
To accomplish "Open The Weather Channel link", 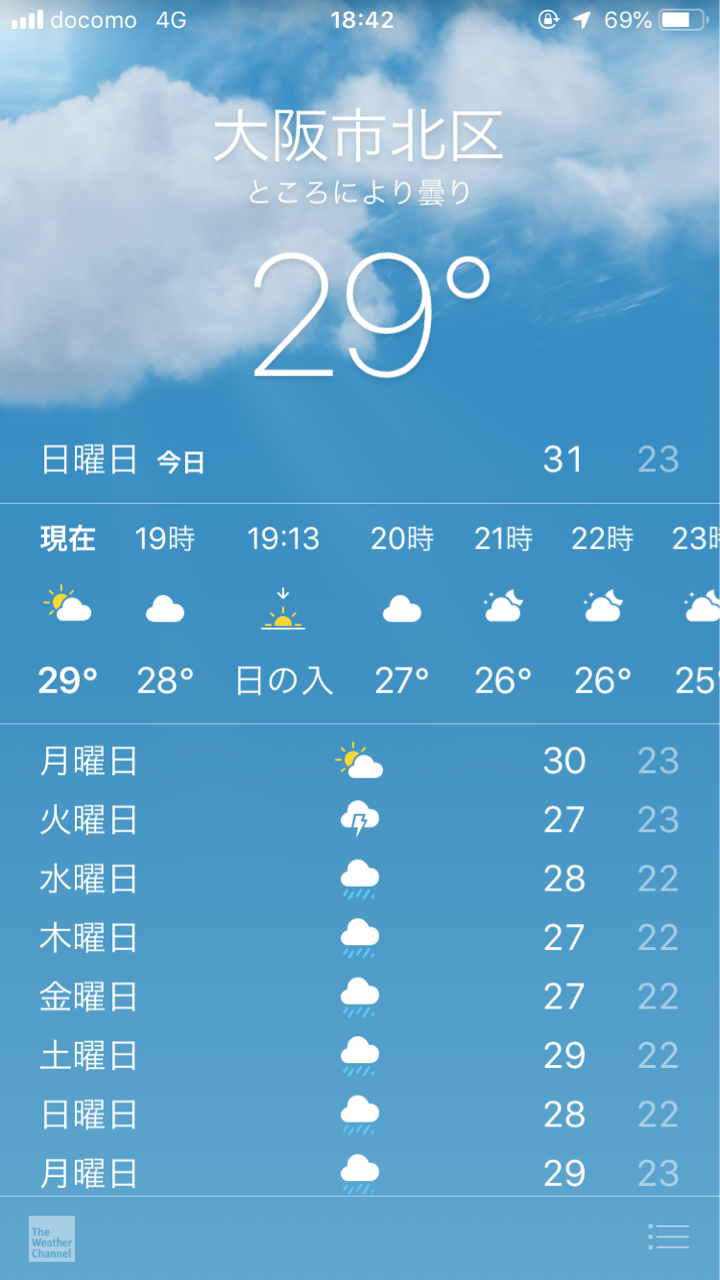I will [52, 1238].
